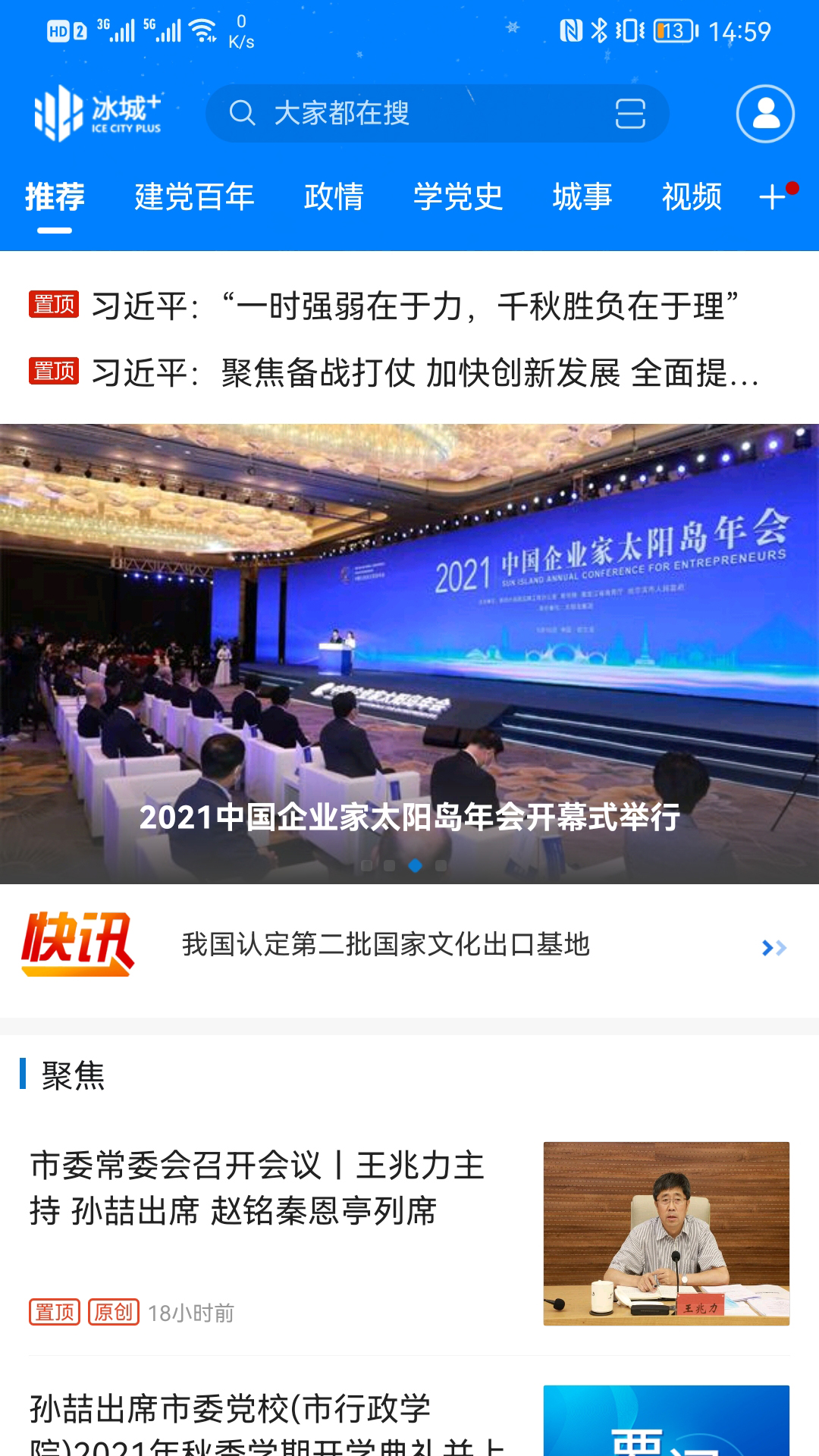819x1456 pixels.
Task: Switch to the 视频 tab
Action: 692,197
